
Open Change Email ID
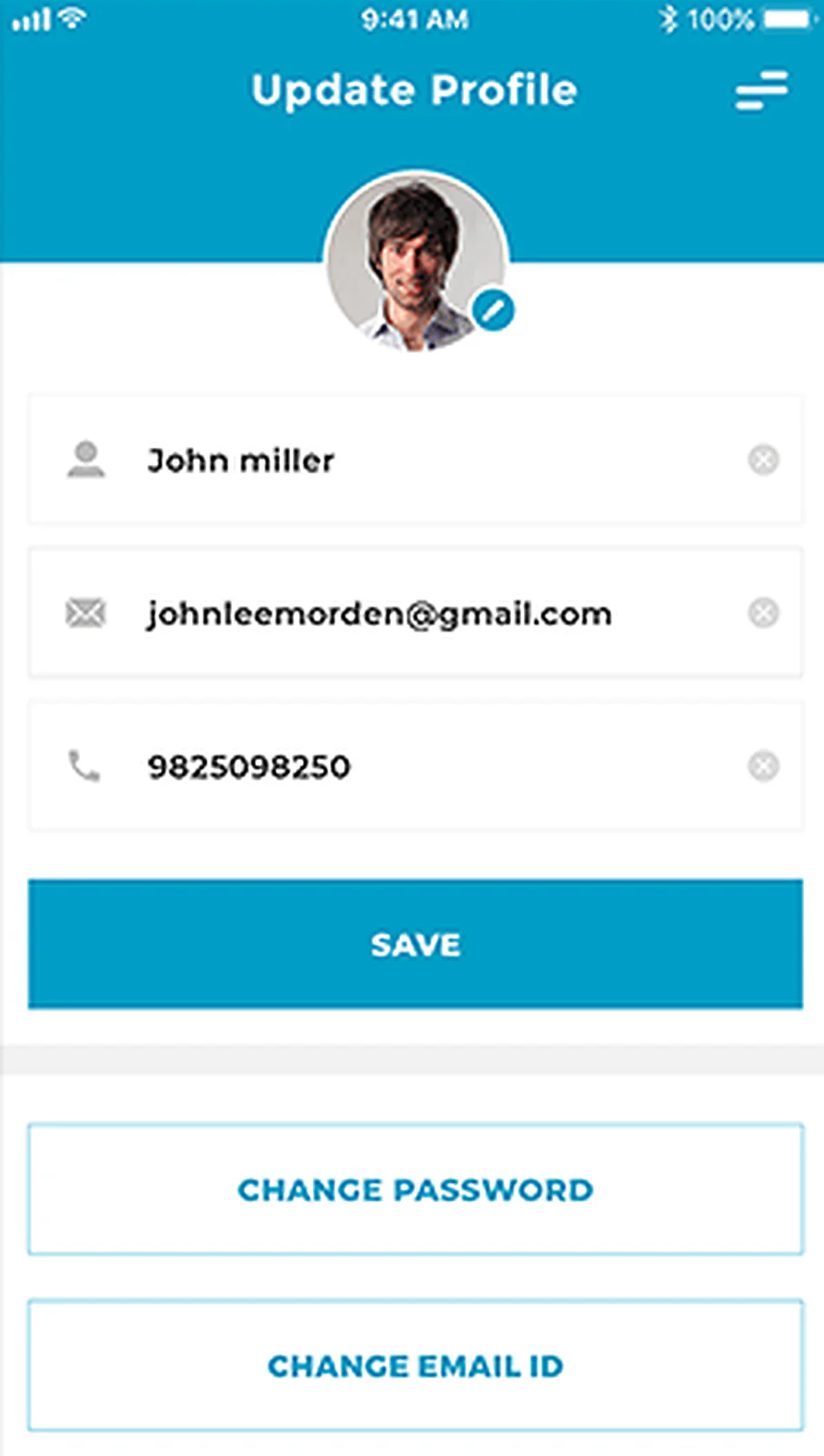click(x=416, y=1365)
